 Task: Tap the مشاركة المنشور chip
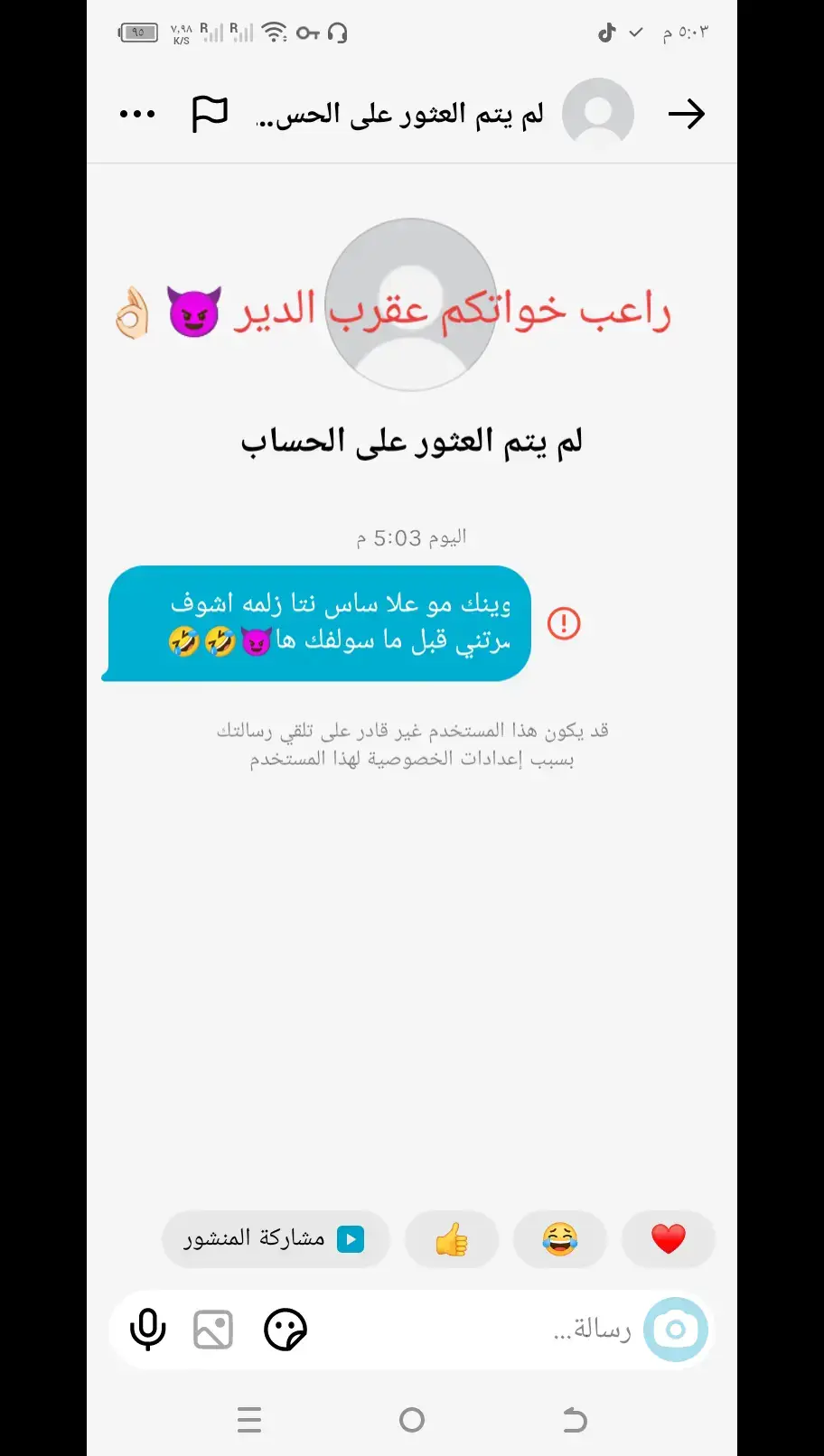(x=276, y=1238)
